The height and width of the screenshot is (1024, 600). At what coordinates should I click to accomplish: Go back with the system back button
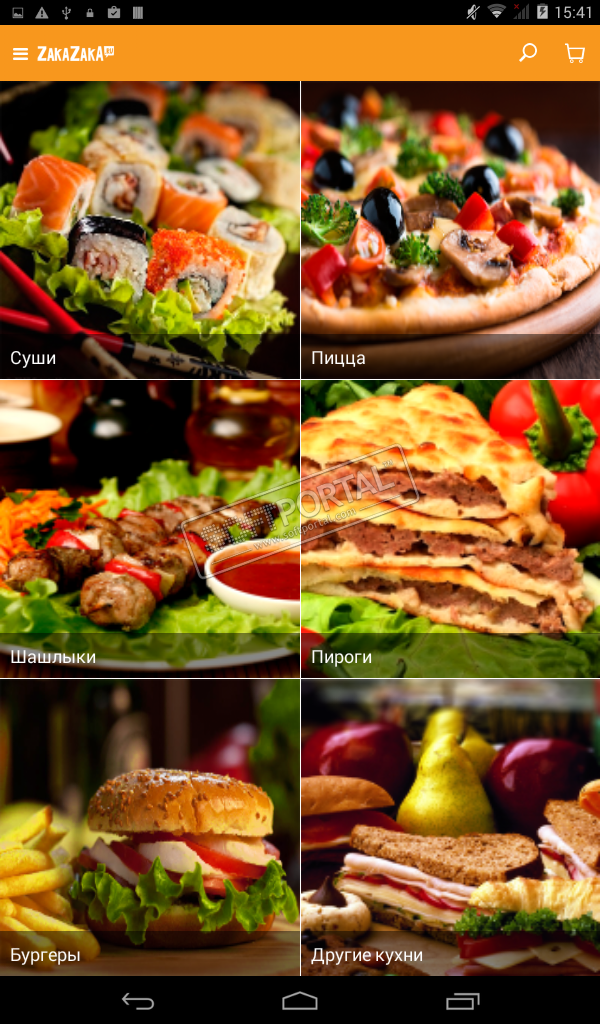coord(138,1000)
